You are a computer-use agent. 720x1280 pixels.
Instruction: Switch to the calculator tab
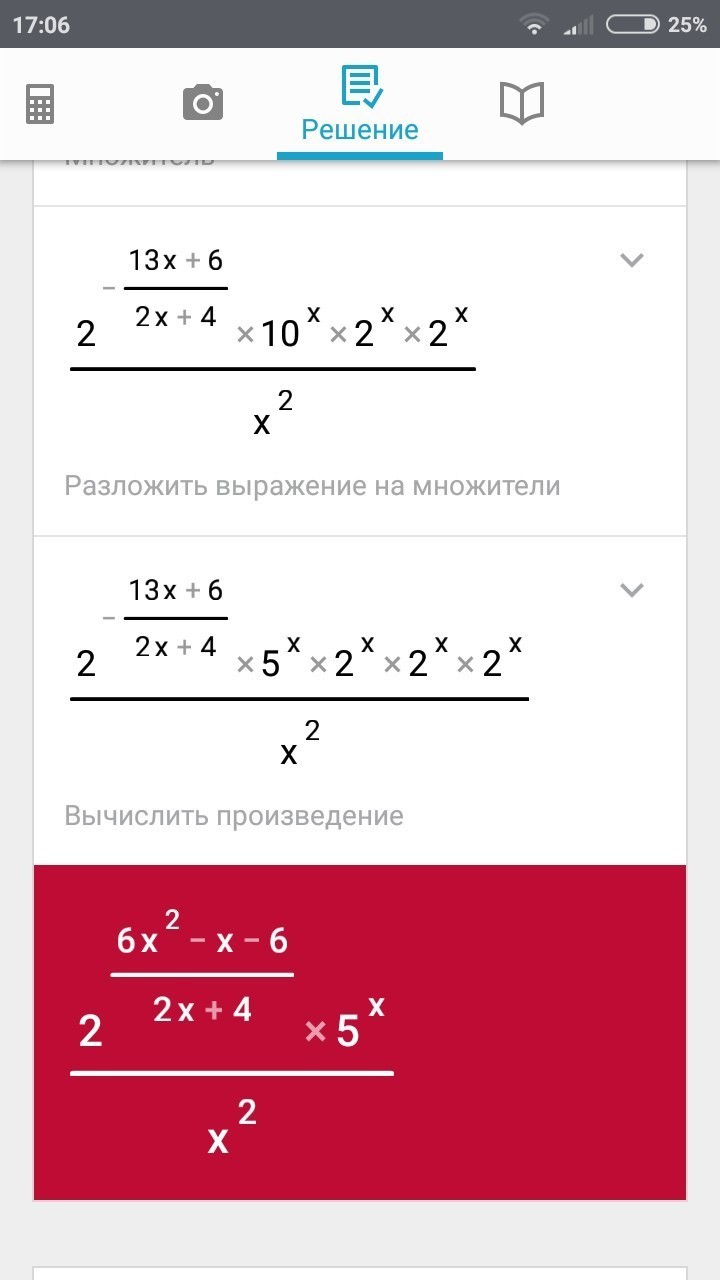coord(40,103)
